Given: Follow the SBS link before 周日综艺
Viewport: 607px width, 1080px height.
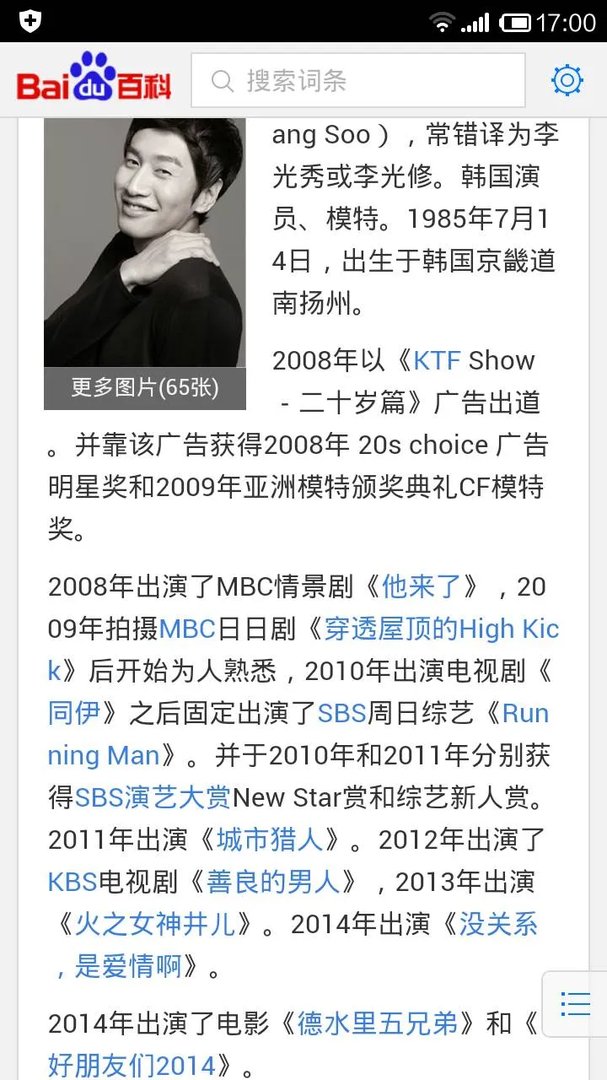Looking at the screenshot, I should (343, 713).
